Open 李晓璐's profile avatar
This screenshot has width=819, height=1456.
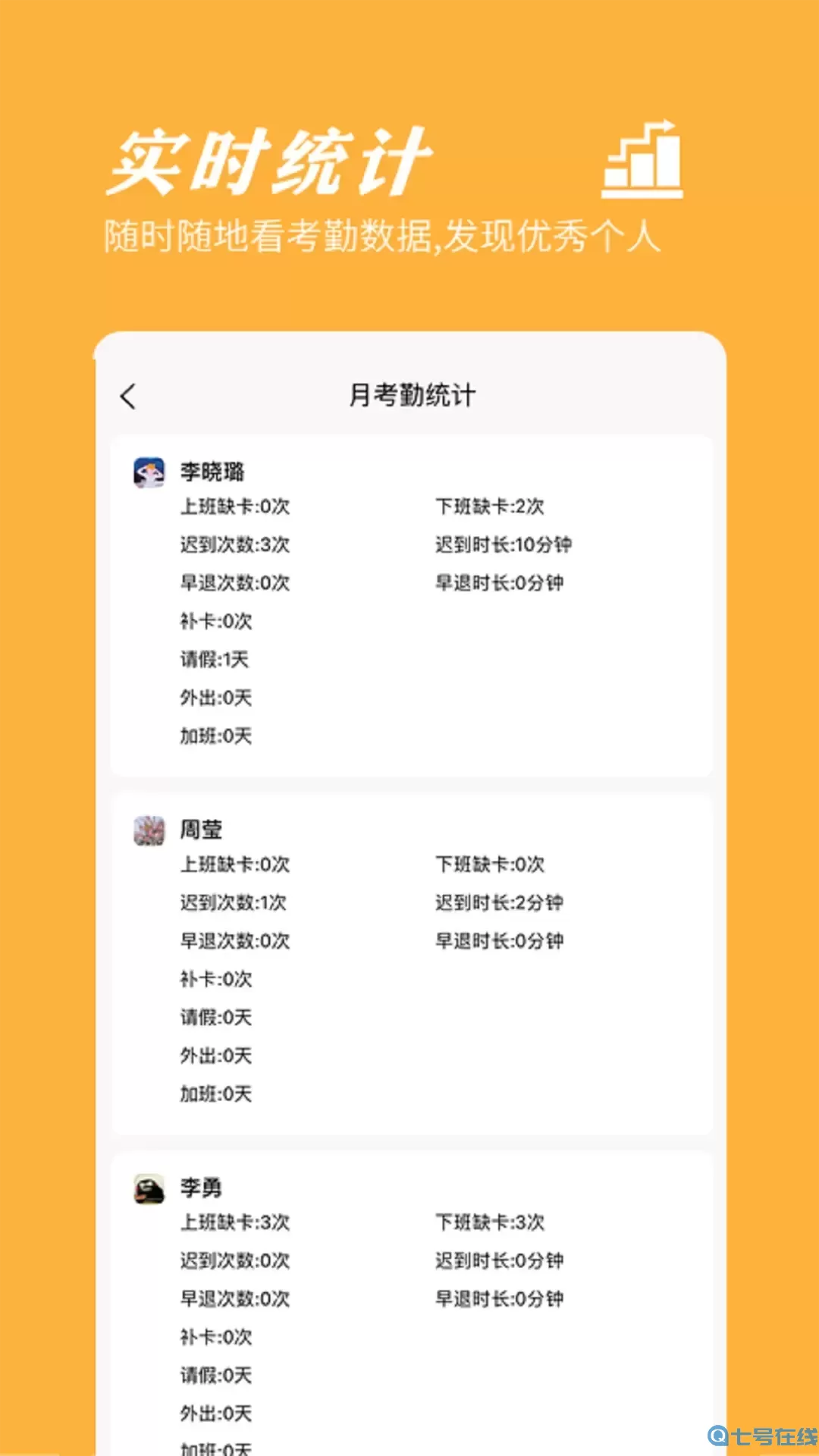(x=149, y=470)
